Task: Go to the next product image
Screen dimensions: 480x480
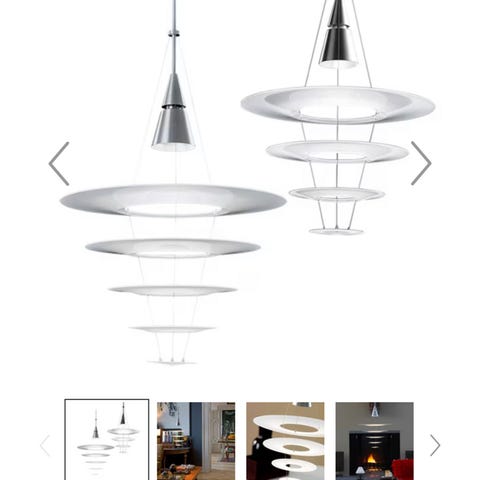Action: pyautogui.click(x=421, y=163)
